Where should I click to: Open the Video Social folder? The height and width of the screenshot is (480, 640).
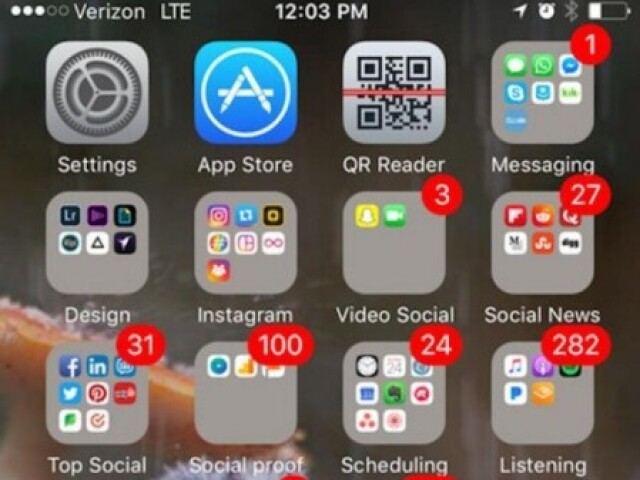(x=394, y=243)
